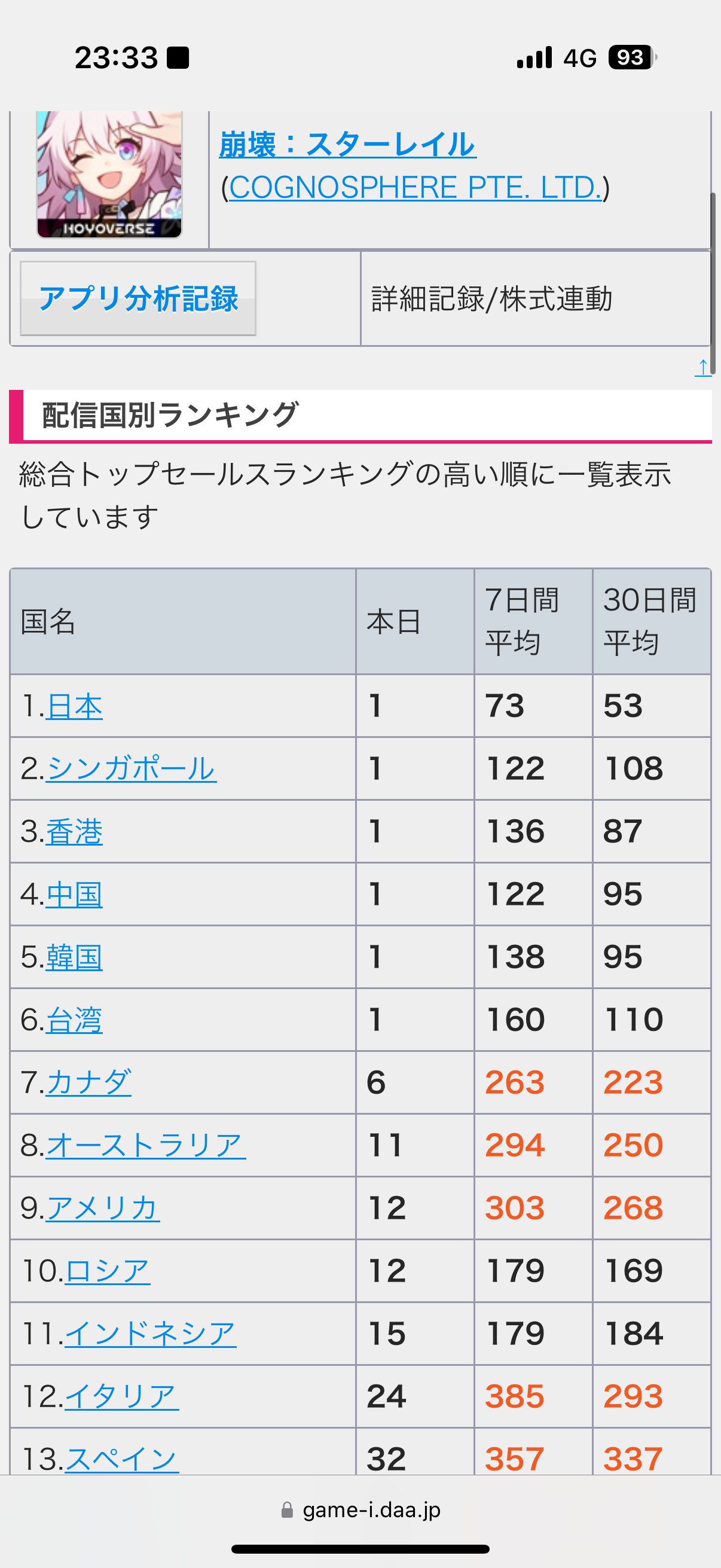Select the 台湾 ranking link

pyautogui.click(x=75, y=1020)
